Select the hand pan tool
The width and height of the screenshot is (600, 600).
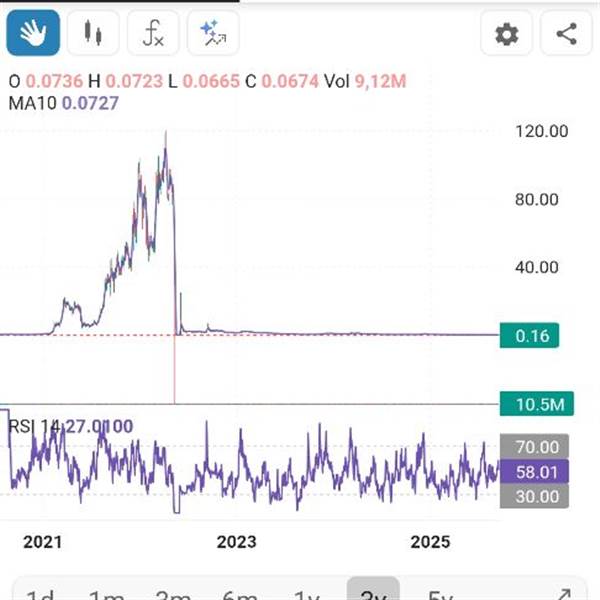(x=33, y=34)
